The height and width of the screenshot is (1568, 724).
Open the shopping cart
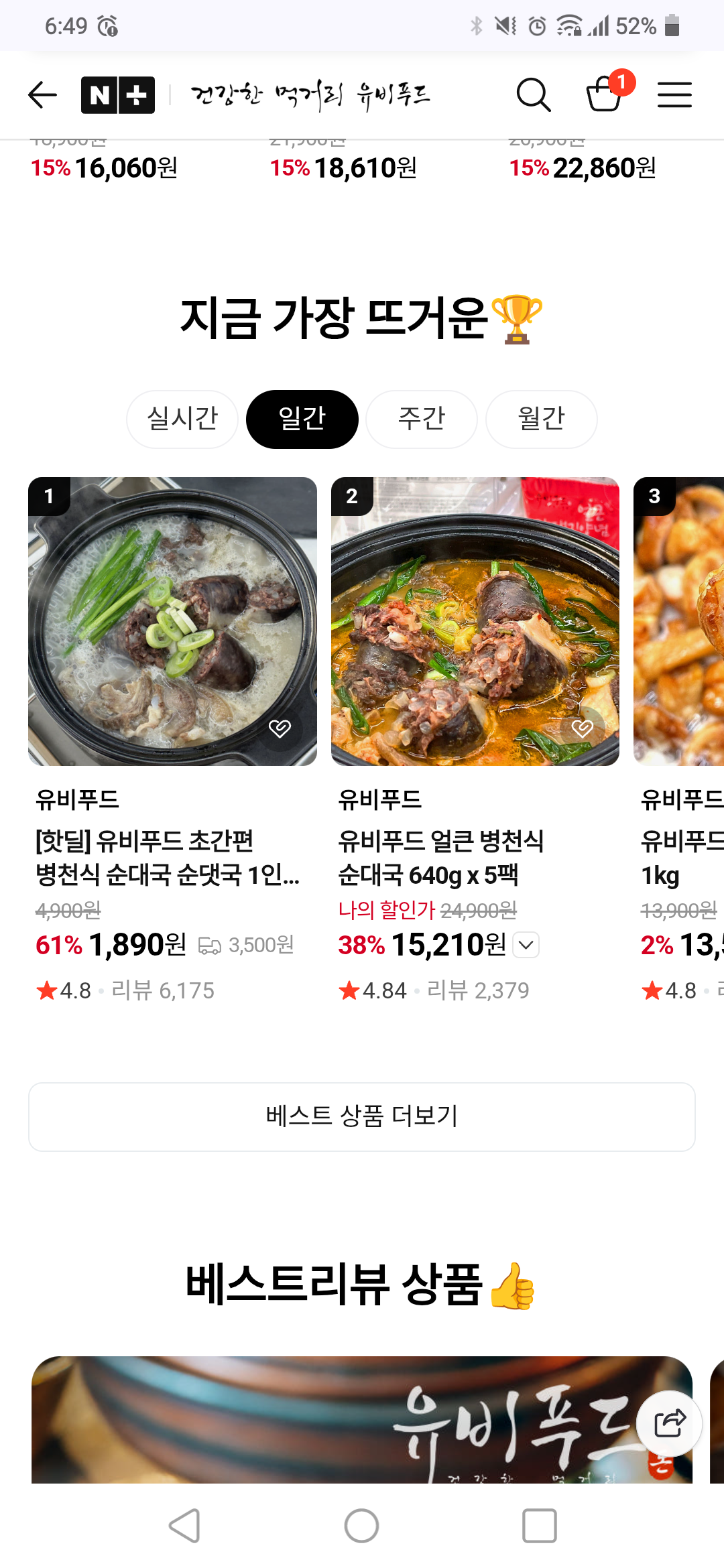(605, 93)
